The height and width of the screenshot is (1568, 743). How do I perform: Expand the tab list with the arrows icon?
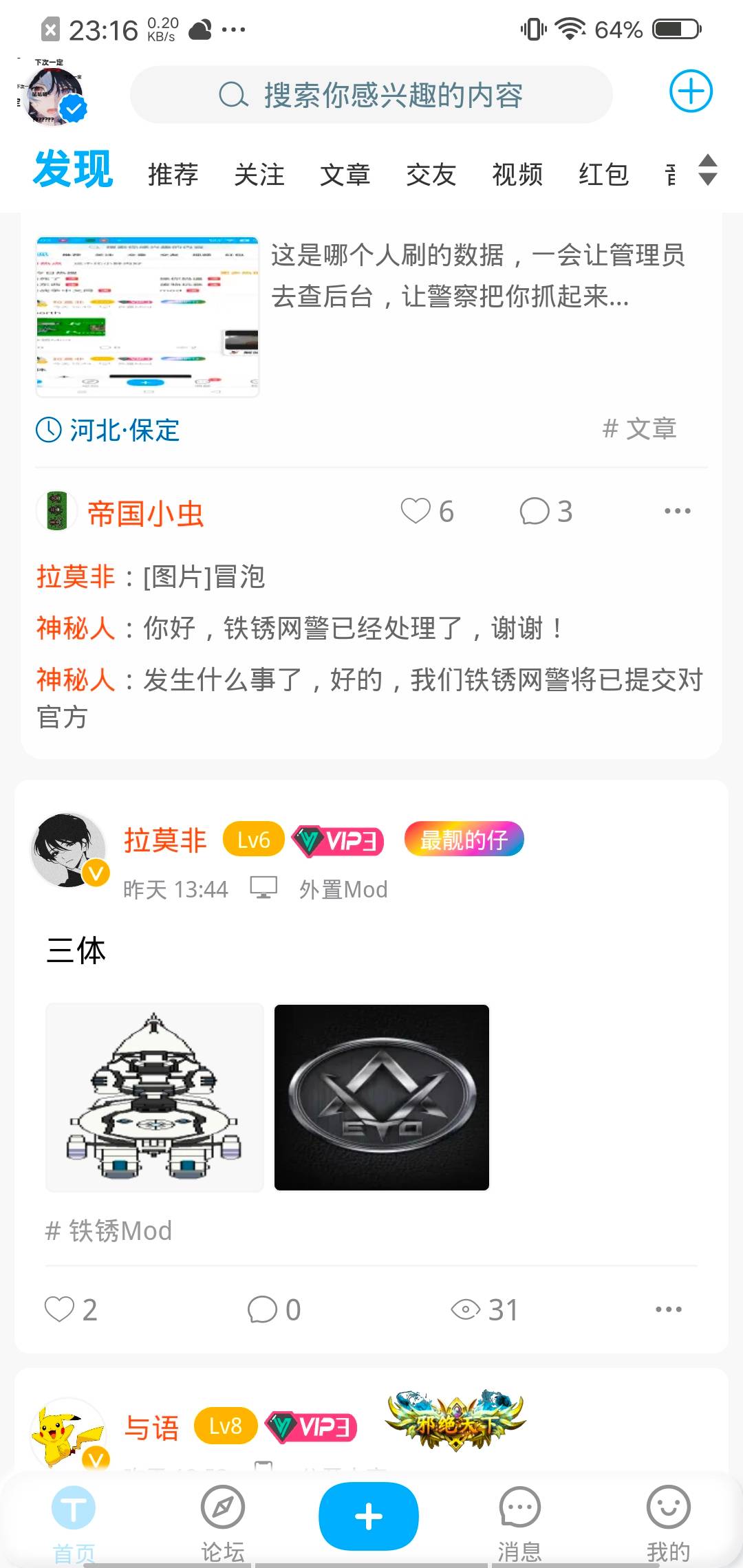point(707,170)
